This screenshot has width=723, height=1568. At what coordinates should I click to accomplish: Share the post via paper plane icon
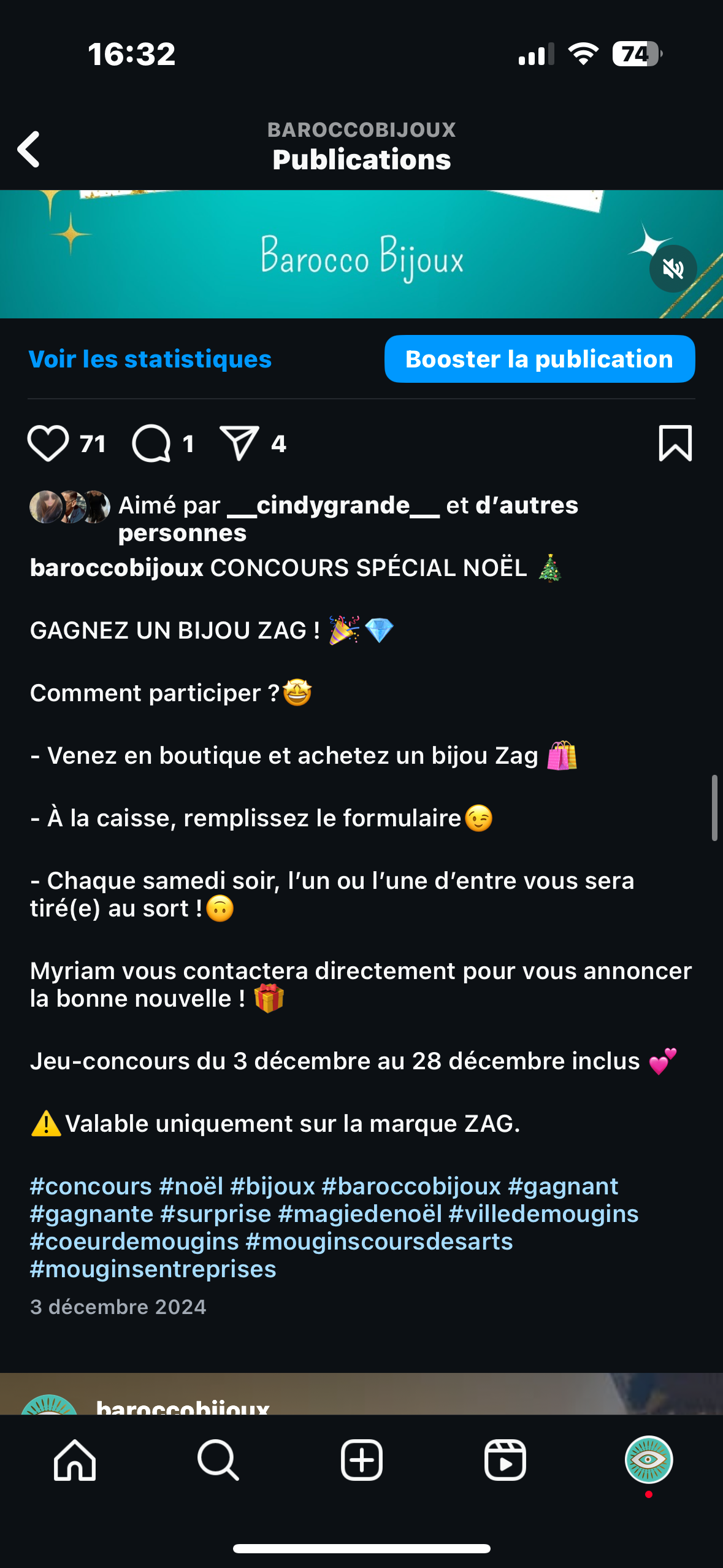point(240,443)
